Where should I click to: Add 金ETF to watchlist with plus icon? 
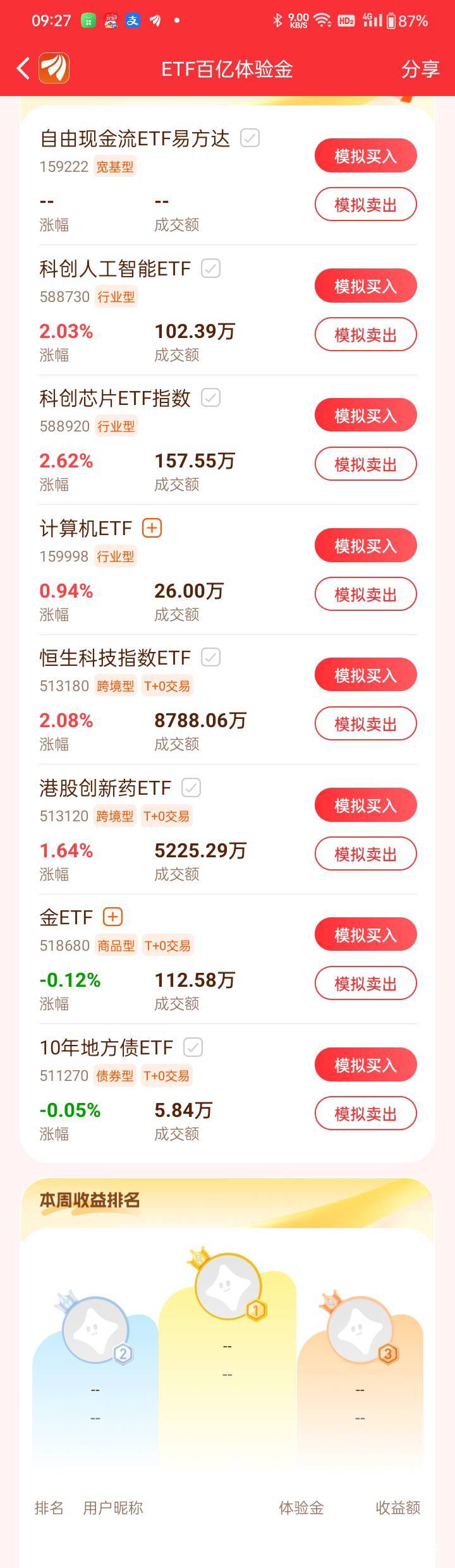[112, 917]
